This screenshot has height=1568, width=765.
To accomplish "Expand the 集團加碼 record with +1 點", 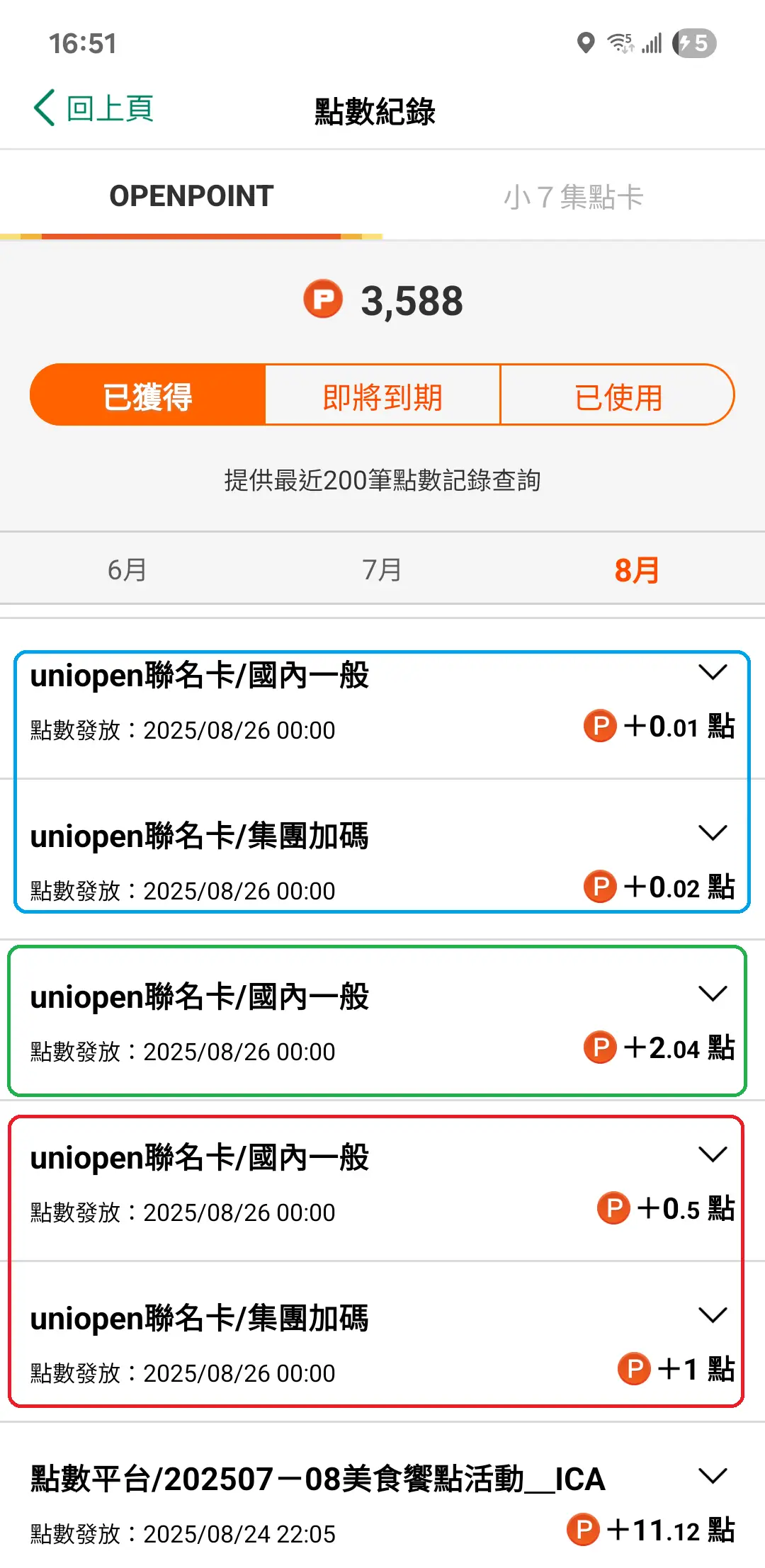I will point(712,1315).
